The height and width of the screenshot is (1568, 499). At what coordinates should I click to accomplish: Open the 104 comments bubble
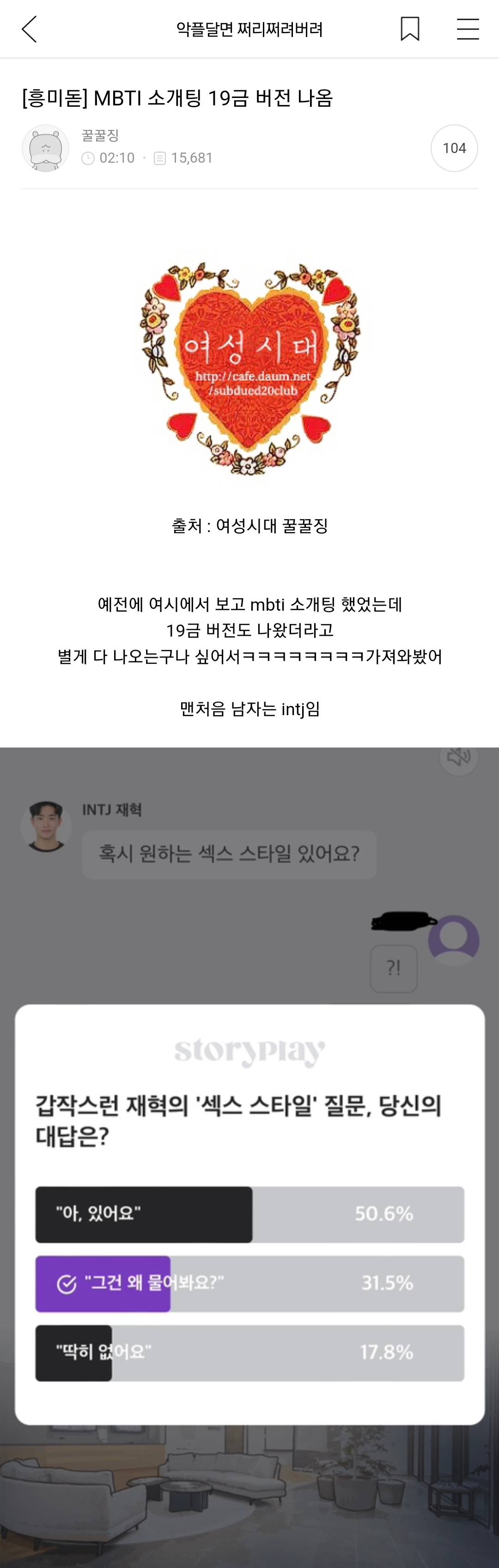point(454,148)
